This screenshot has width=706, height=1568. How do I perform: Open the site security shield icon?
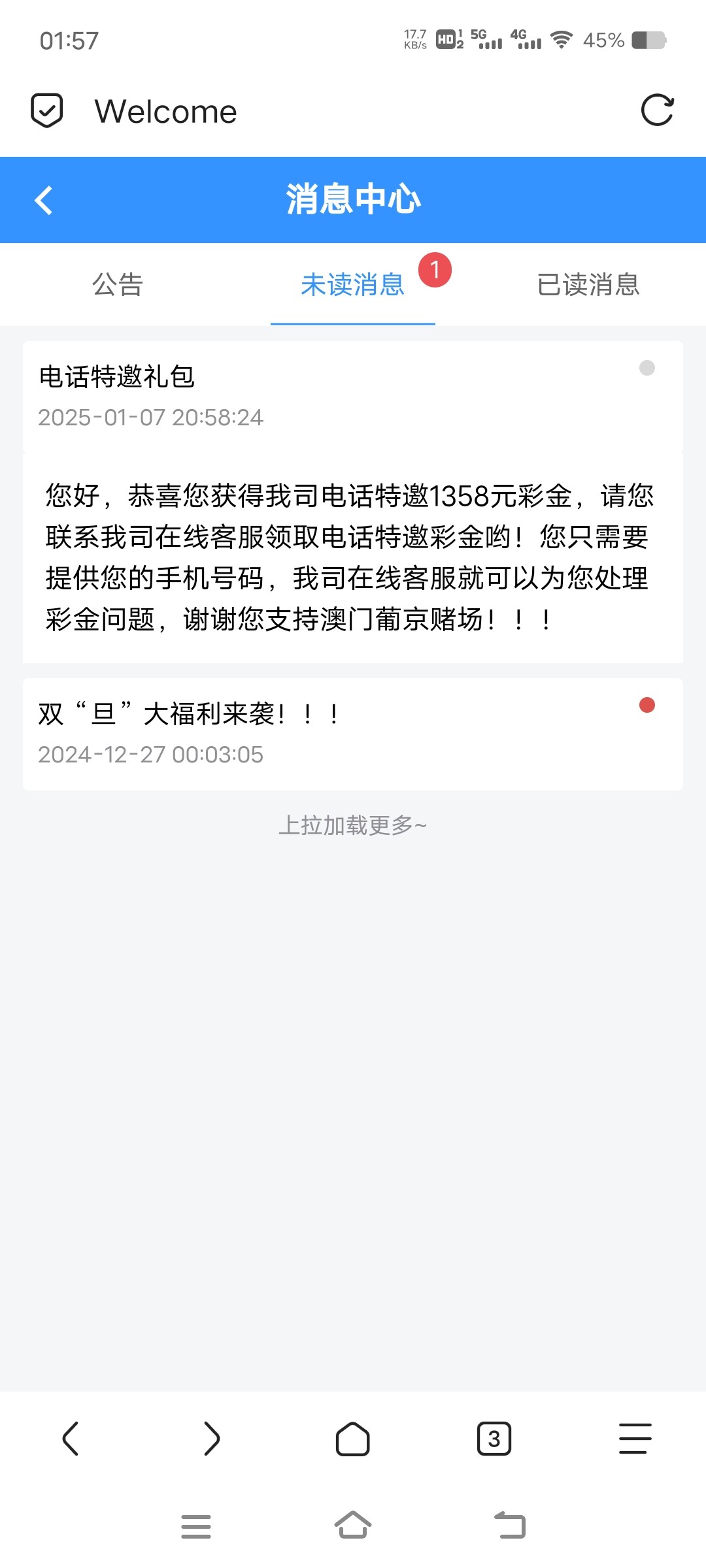pyautogui.click(x=47, y=110)
